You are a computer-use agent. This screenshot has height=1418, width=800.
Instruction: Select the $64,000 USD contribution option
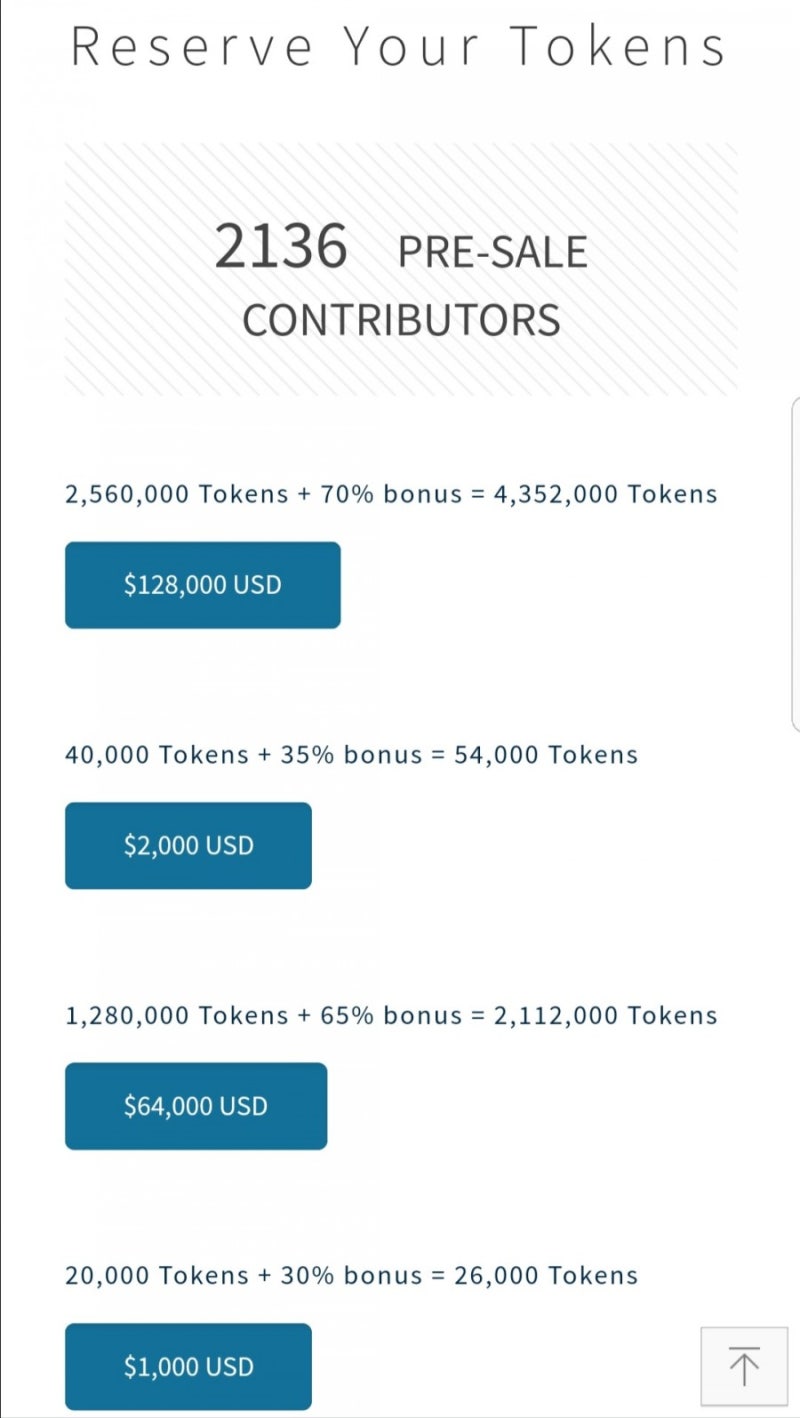[x=195, y=1105]
